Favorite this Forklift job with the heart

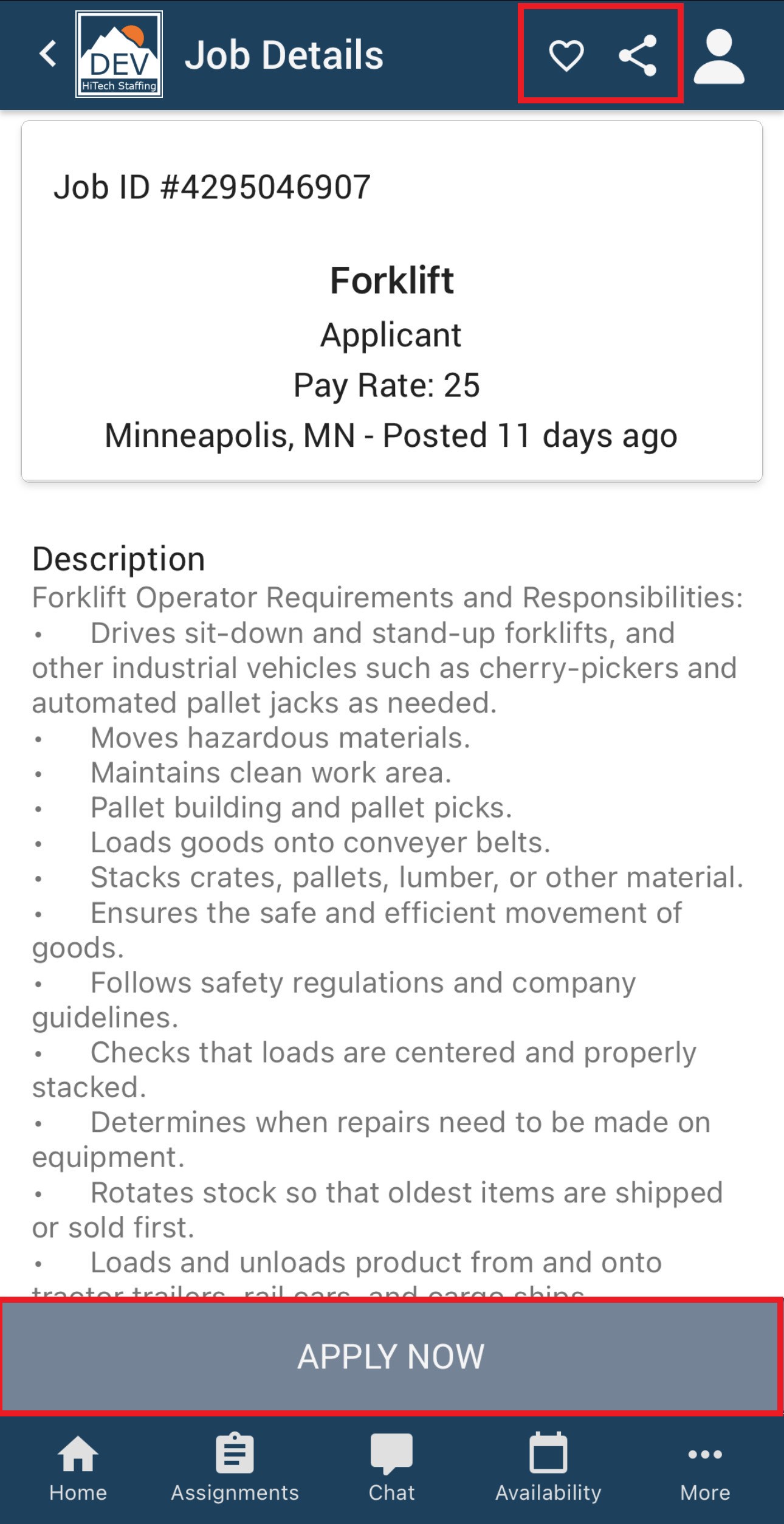pyautogui.click(x=566, y=55)
